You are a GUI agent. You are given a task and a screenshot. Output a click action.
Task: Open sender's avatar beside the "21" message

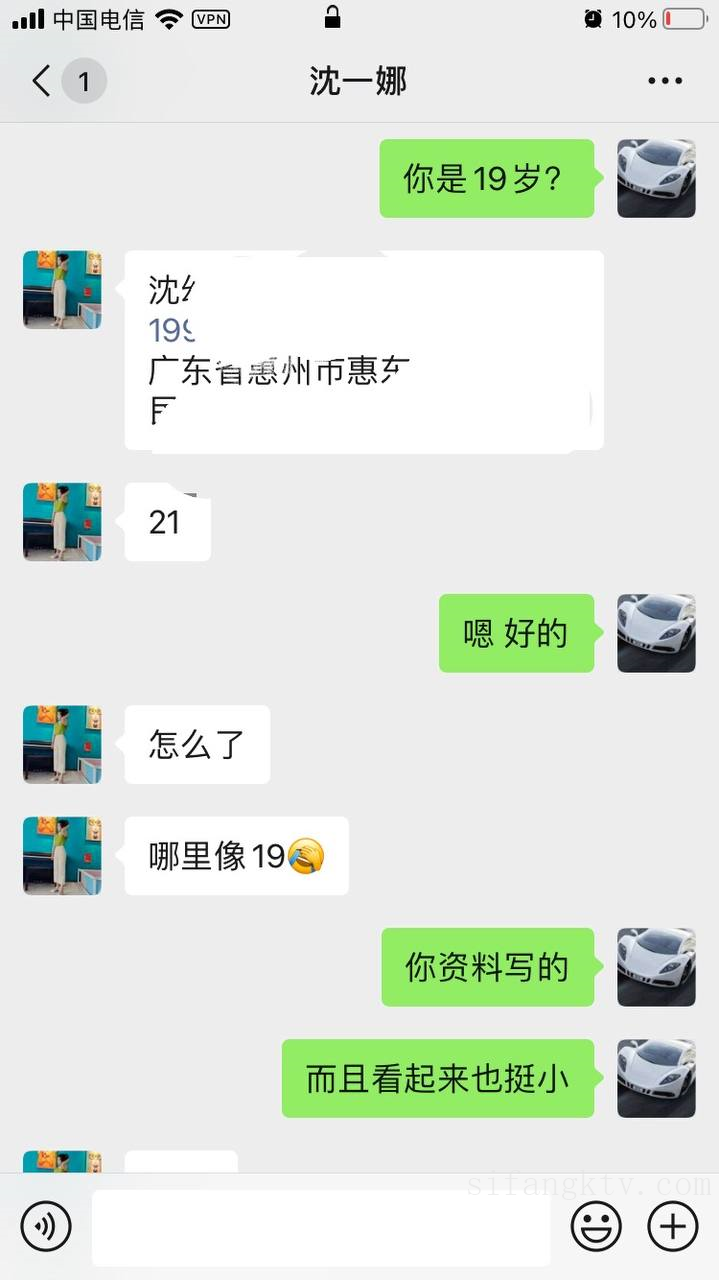pos(62,522)
